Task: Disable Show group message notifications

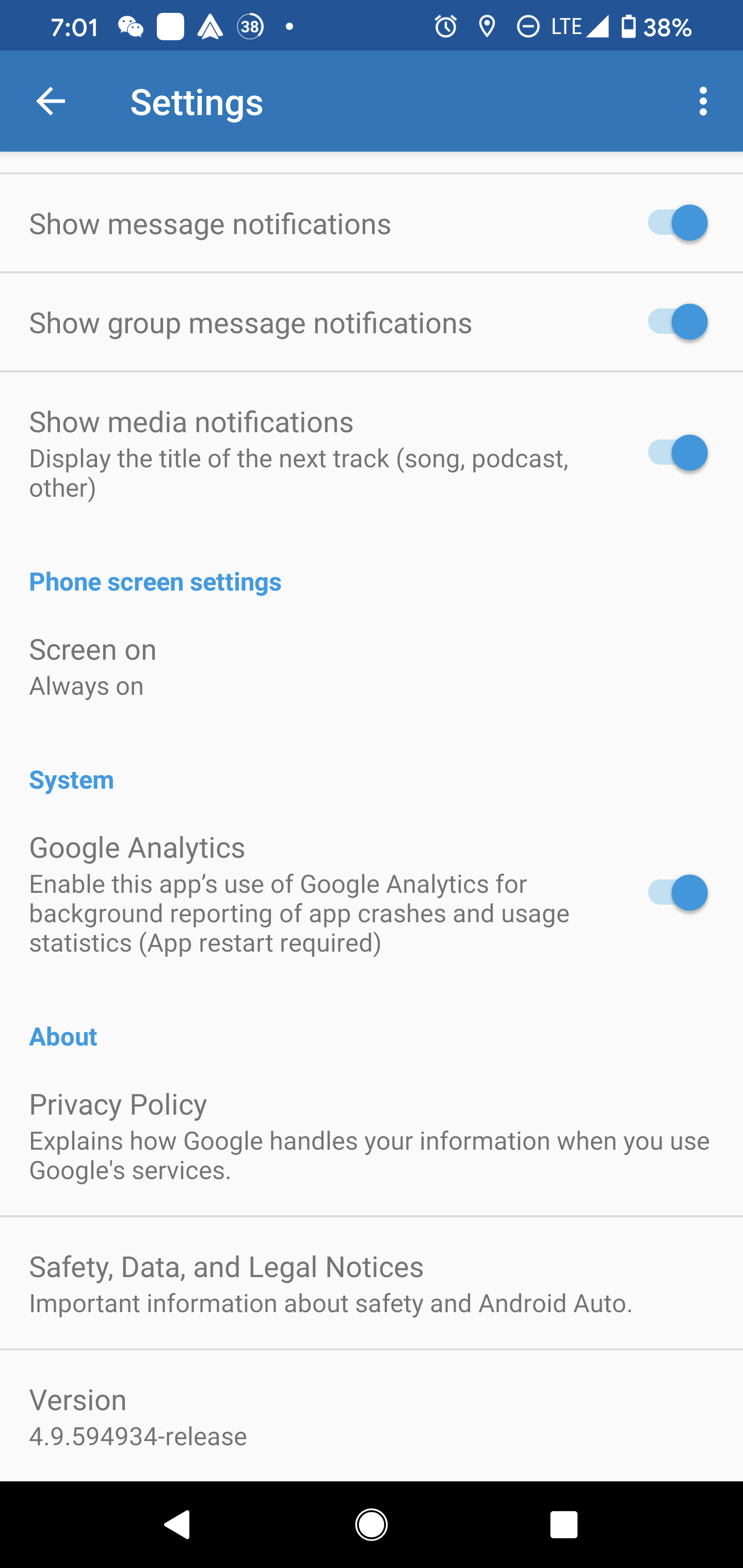Action: click(x=676, y=322)
